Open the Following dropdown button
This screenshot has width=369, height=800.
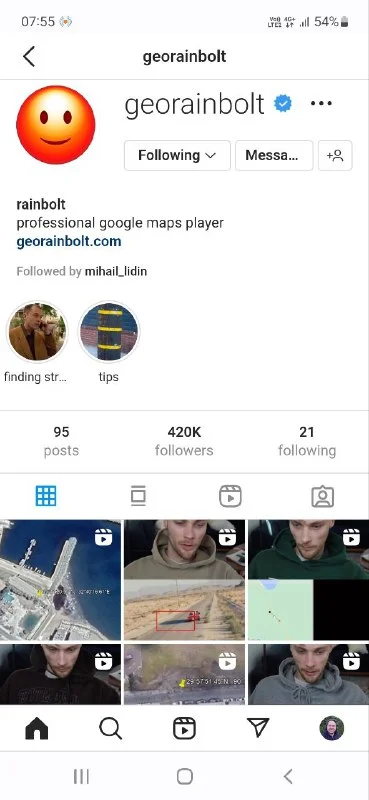click(177, 155)
